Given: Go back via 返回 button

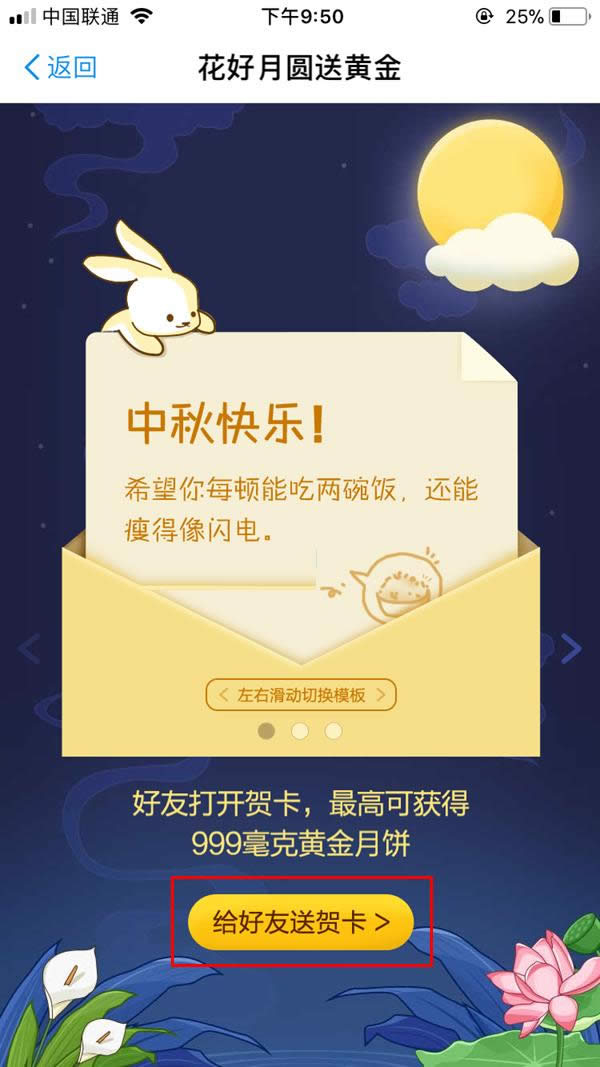Looking at the screenshot, I should 60,67.
